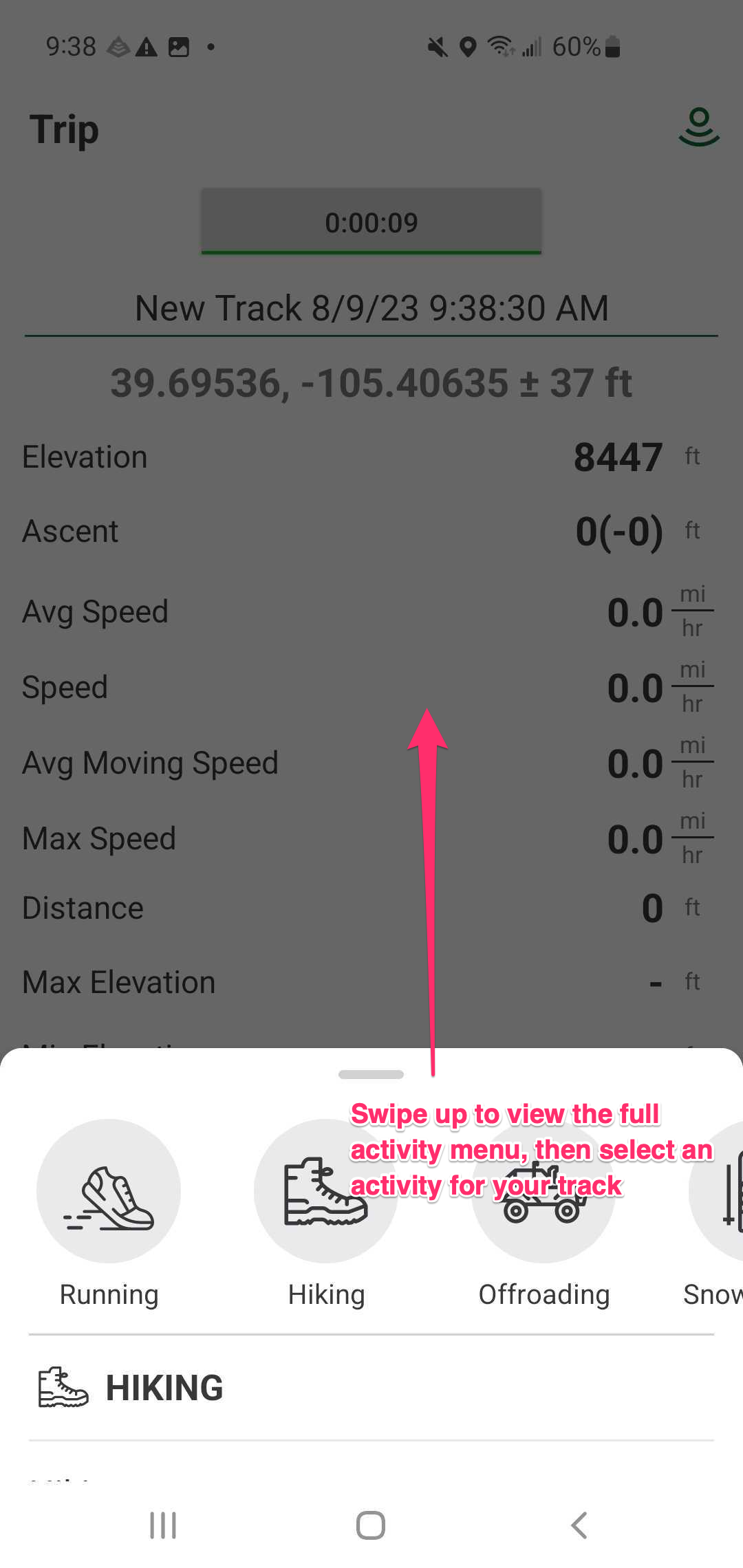
Task: Tap the recording timer button
Action: [x=371, y=221]
